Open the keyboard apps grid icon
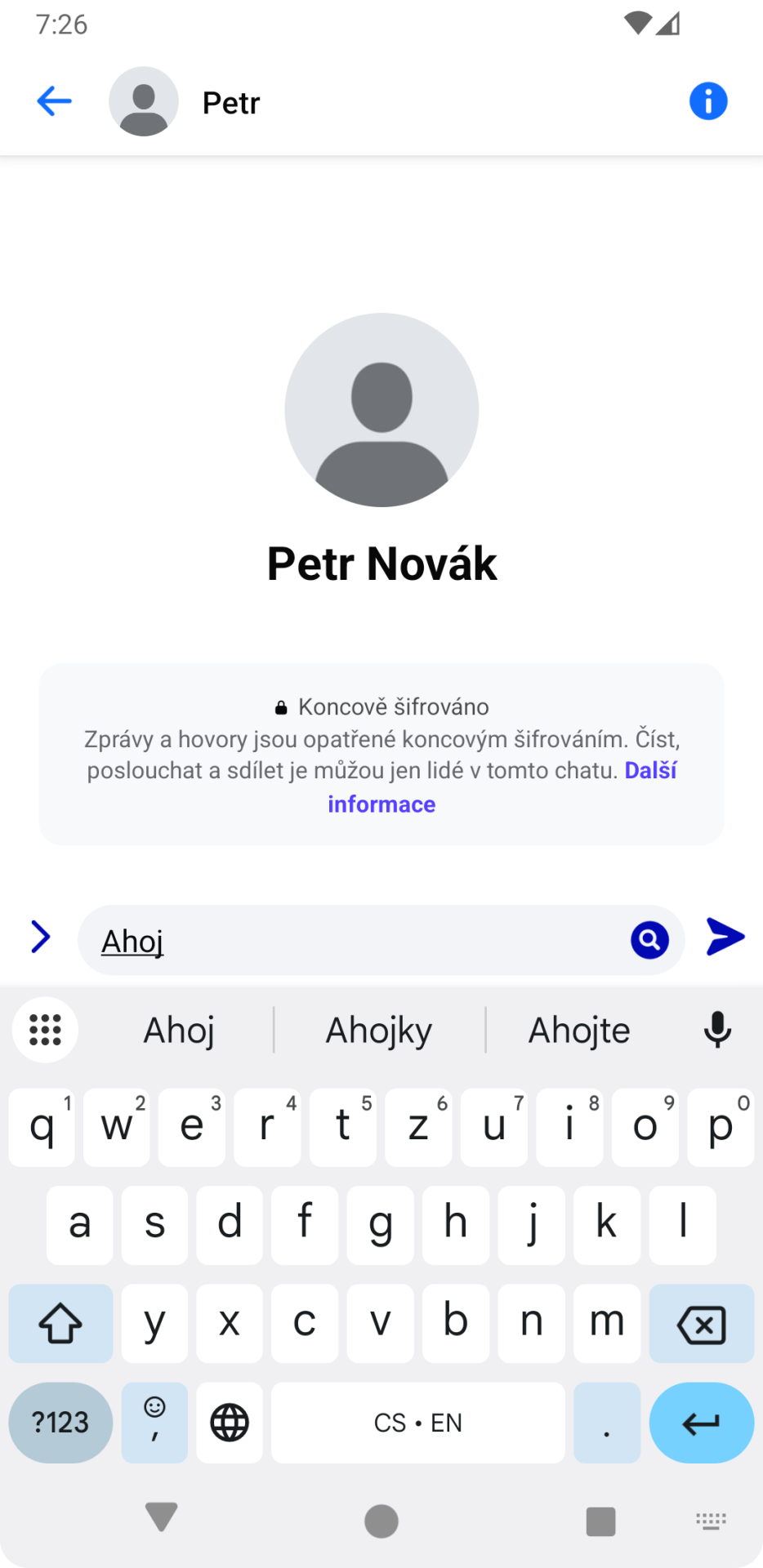 tap(45, 1030)
